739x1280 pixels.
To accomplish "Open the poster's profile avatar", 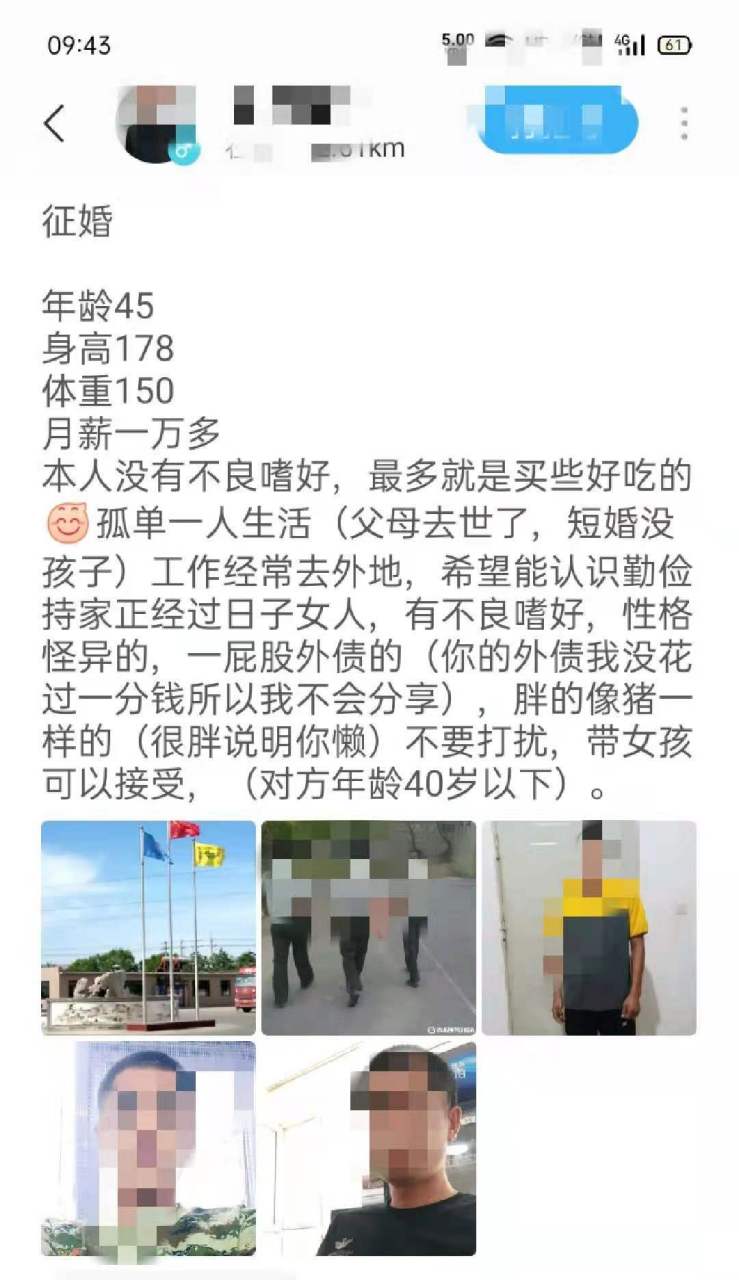I will coord(156,124).
